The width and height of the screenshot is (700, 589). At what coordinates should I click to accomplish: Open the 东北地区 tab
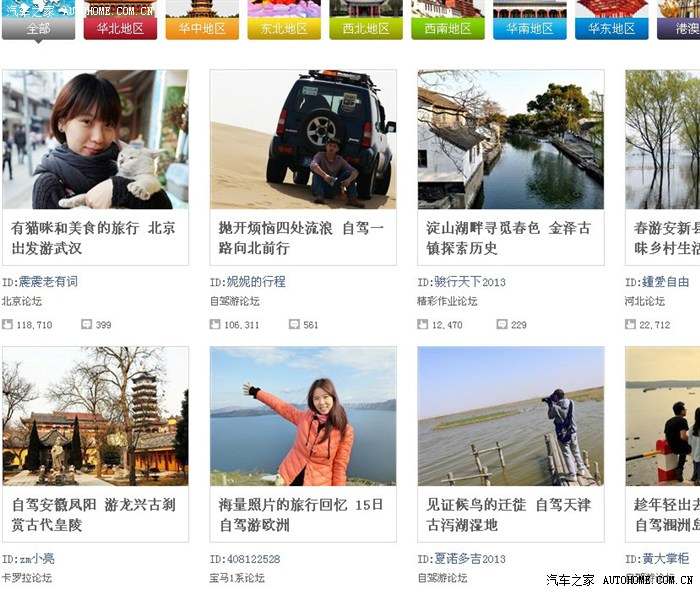(x=284, y=29)
